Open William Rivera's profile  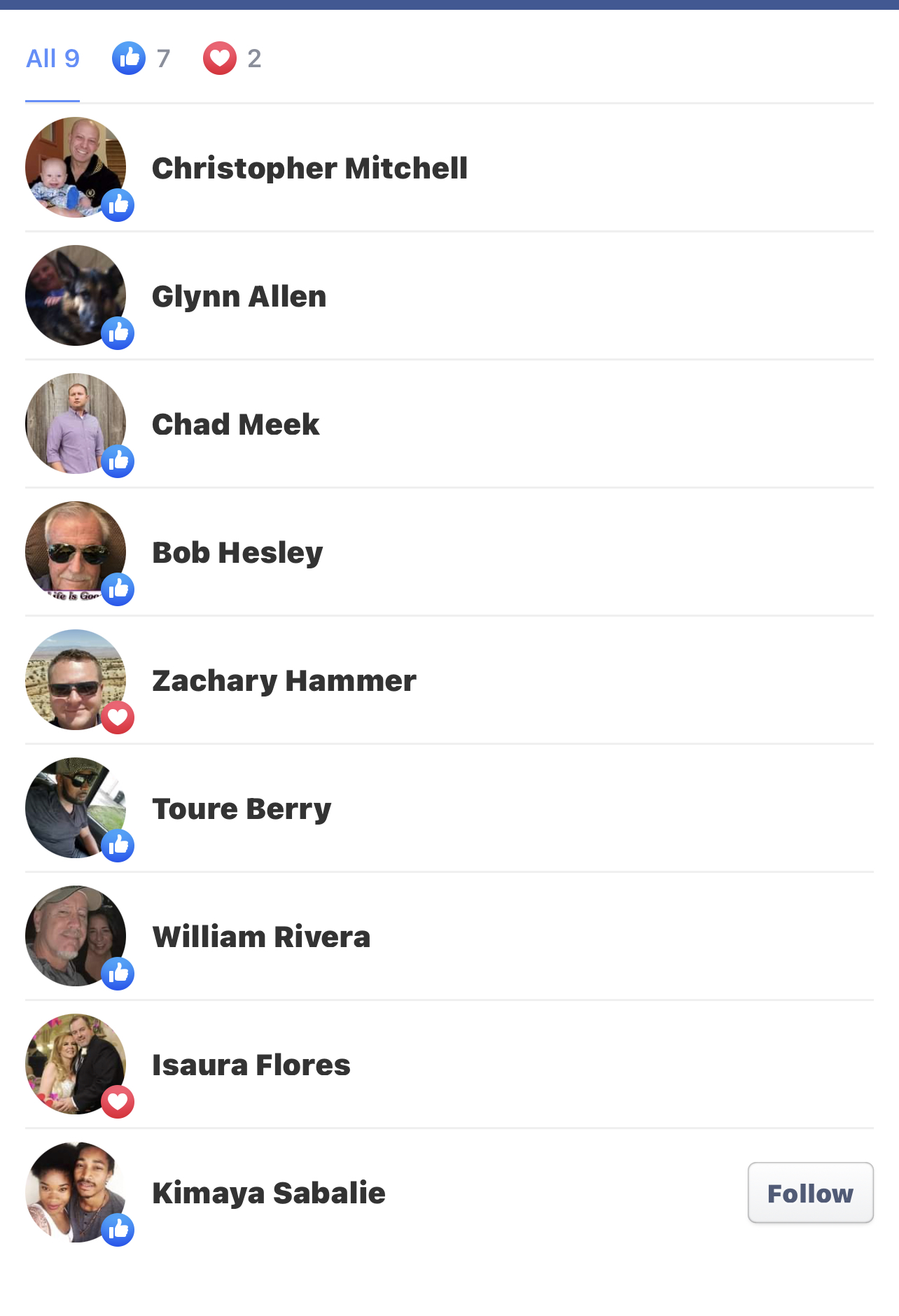point(261,937)
